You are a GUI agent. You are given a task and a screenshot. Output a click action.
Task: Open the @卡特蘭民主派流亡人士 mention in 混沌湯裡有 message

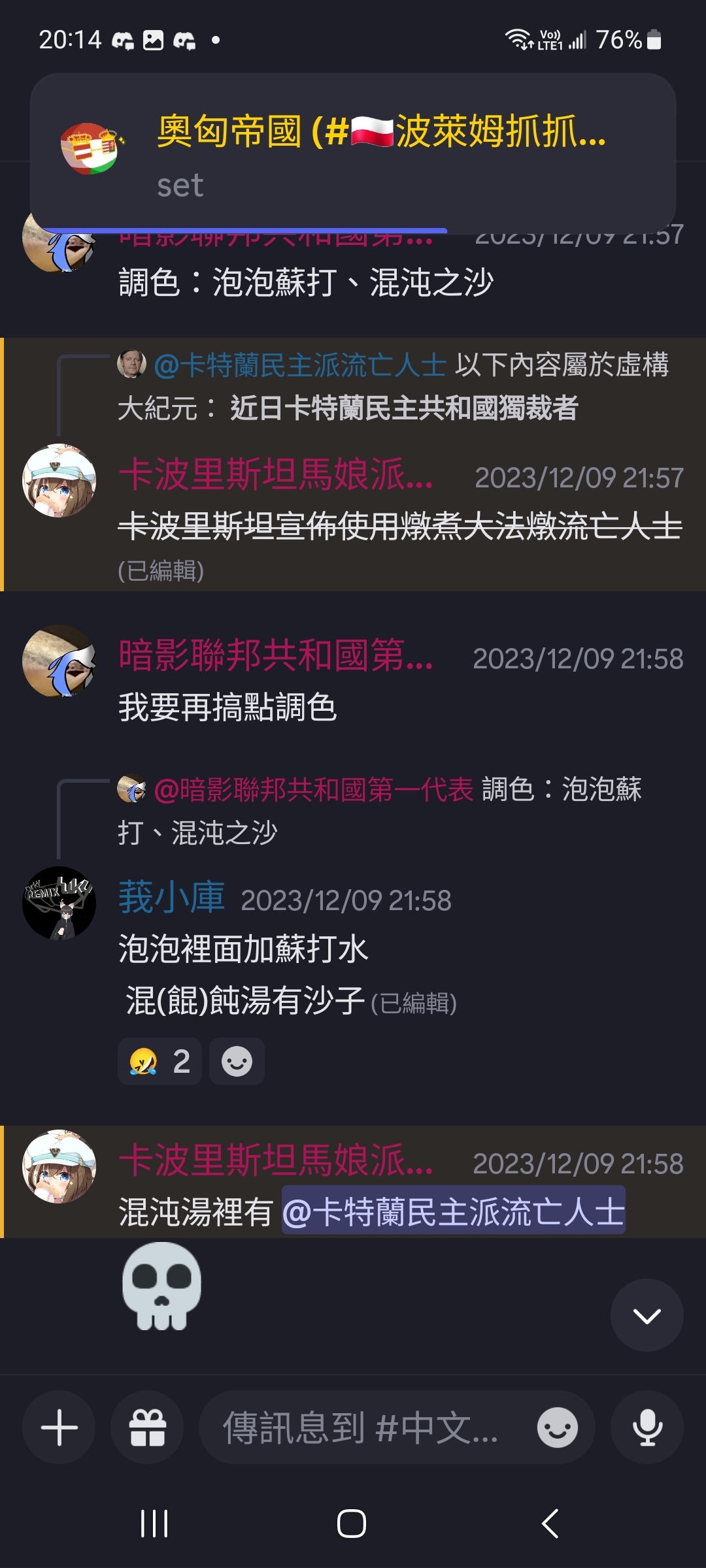[x=454, y=1212]
